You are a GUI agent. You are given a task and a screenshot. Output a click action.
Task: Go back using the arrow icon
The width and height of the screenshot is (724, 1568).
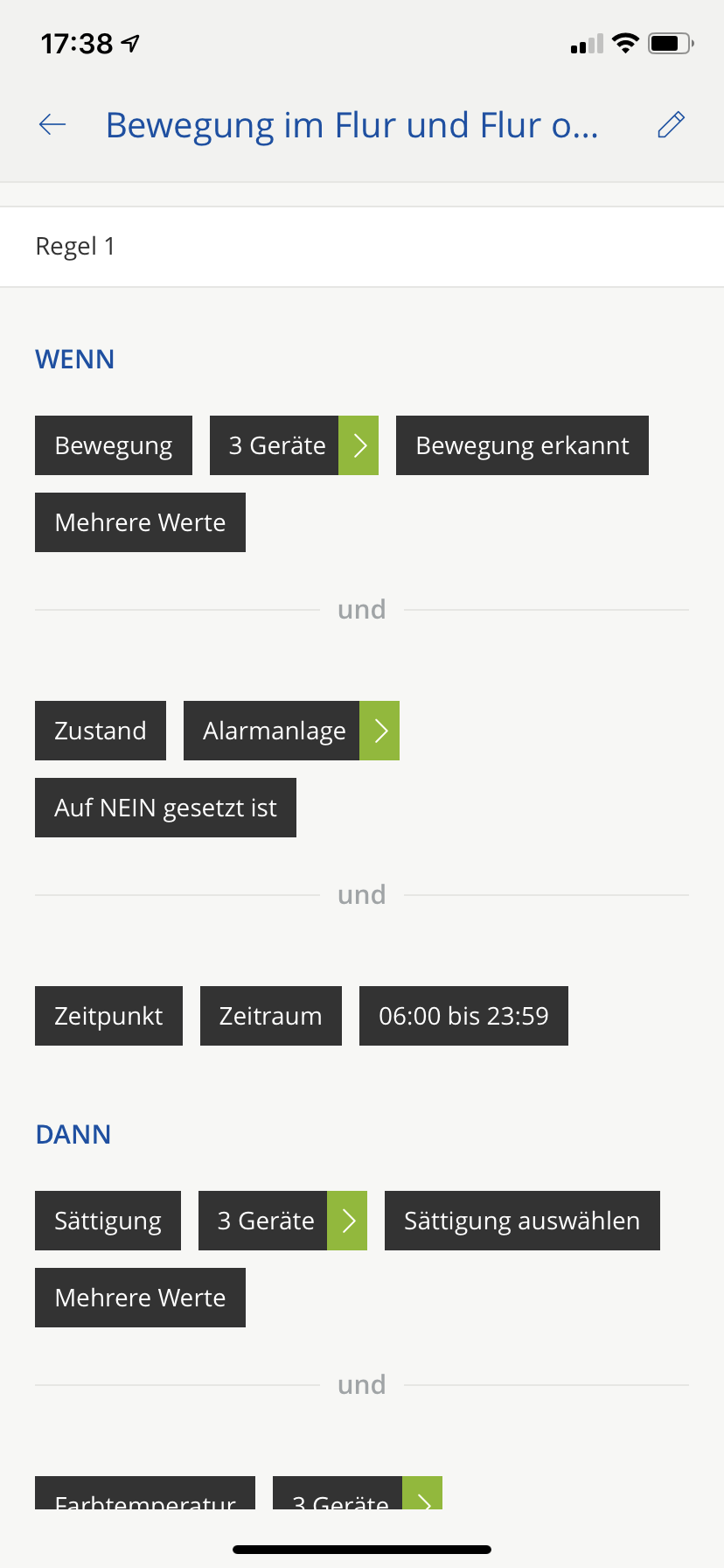tap(52, 125)
